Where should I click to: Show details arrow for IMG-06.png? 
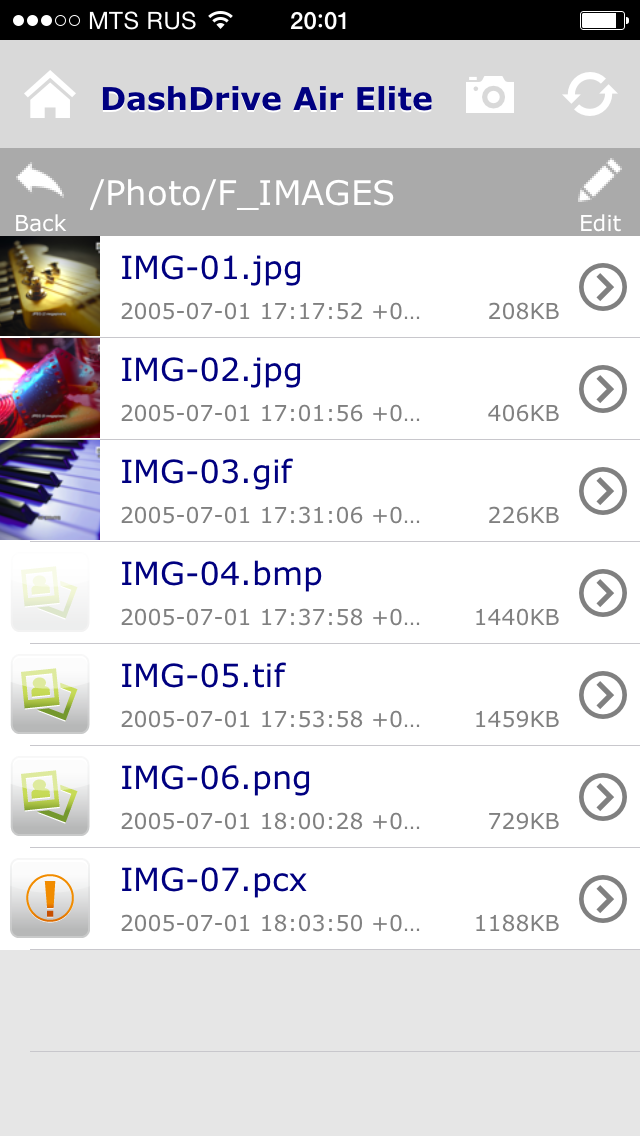pyautogui.click(x=603, y=797)
